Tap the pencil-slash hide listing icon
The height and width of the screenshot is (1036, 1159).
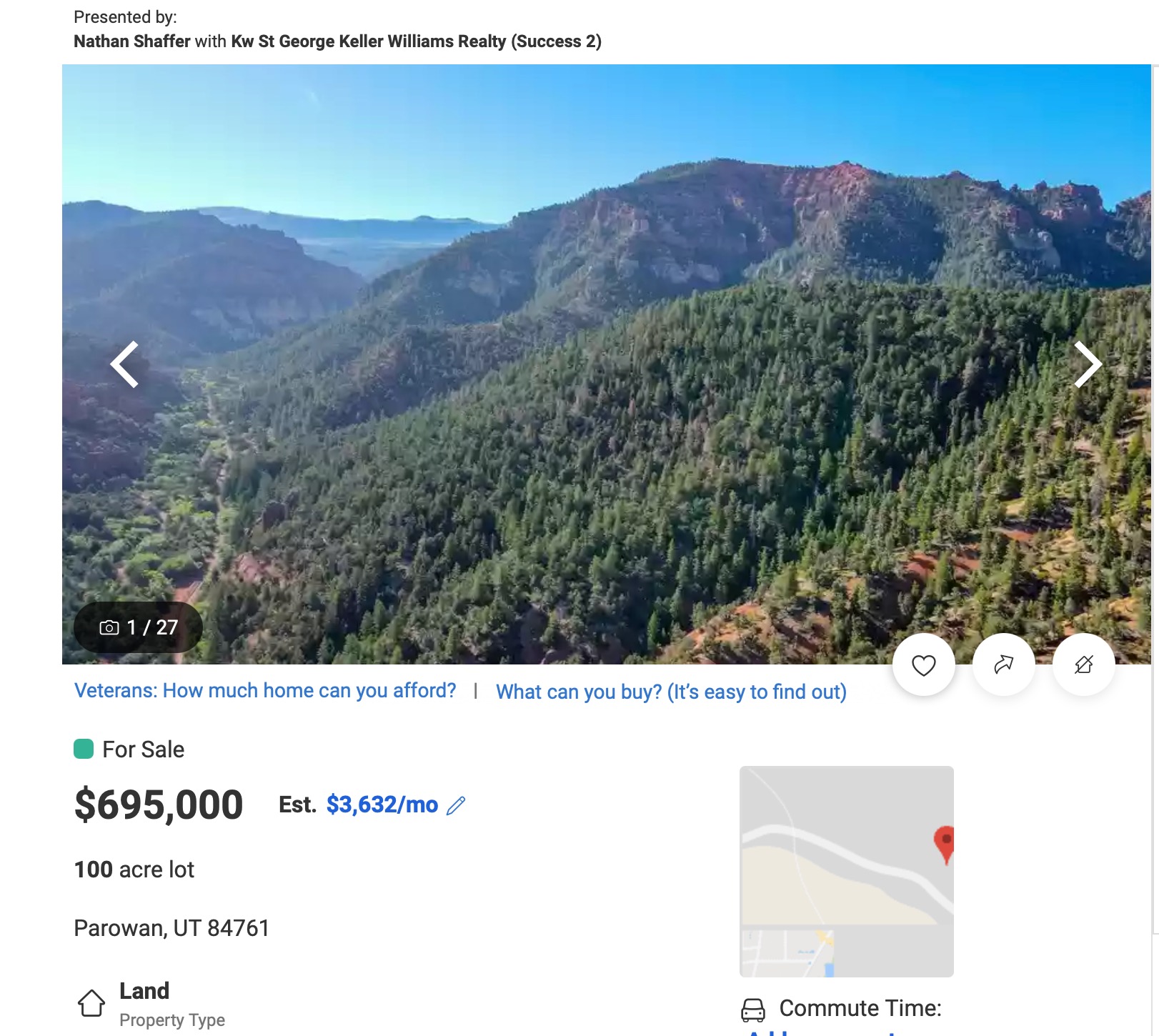pyautogui.click(x=1083, y=665)
